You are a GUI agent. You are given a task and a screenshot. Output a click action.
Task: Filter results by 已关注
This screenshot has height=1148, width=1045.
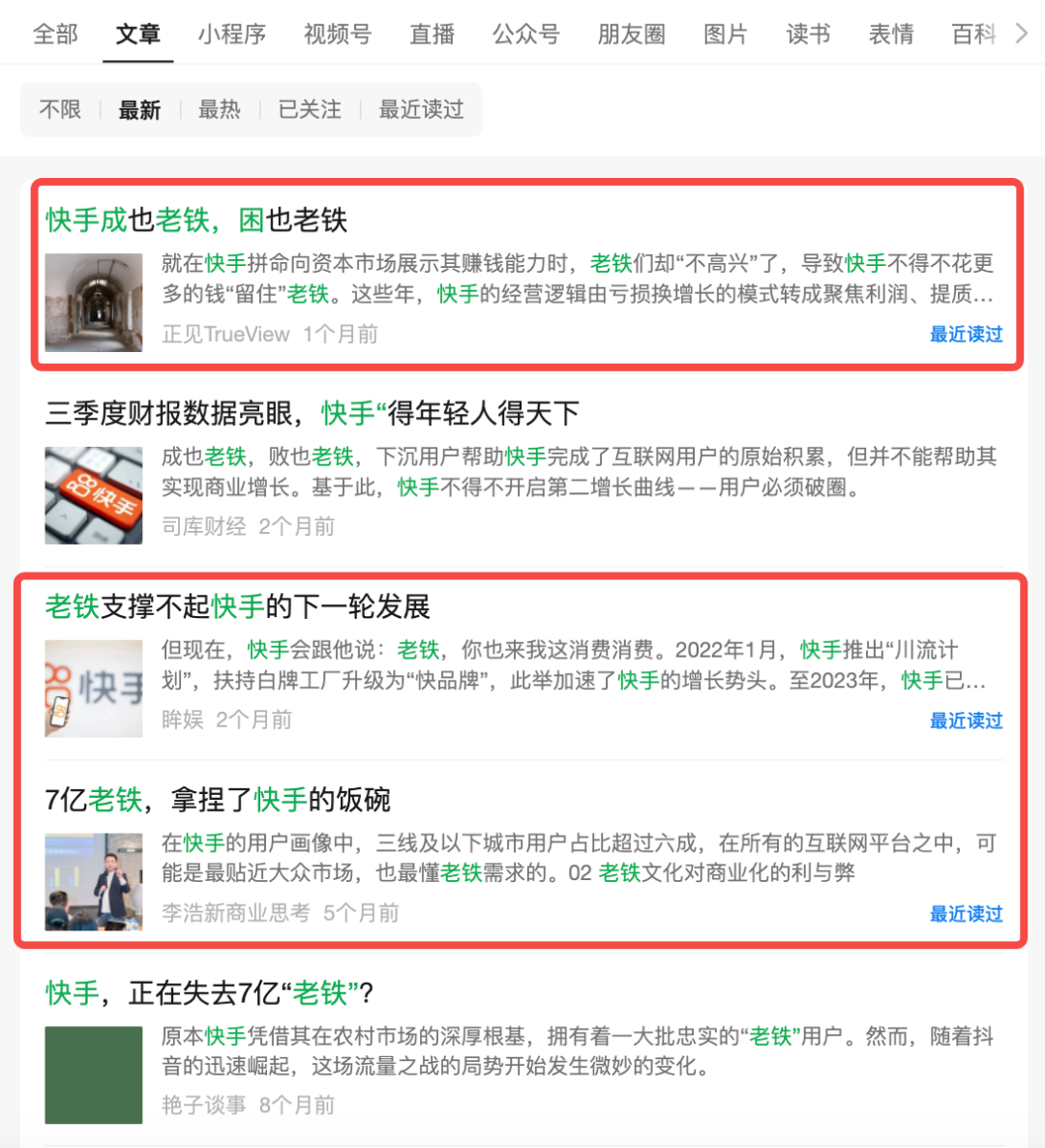point(310,109)
